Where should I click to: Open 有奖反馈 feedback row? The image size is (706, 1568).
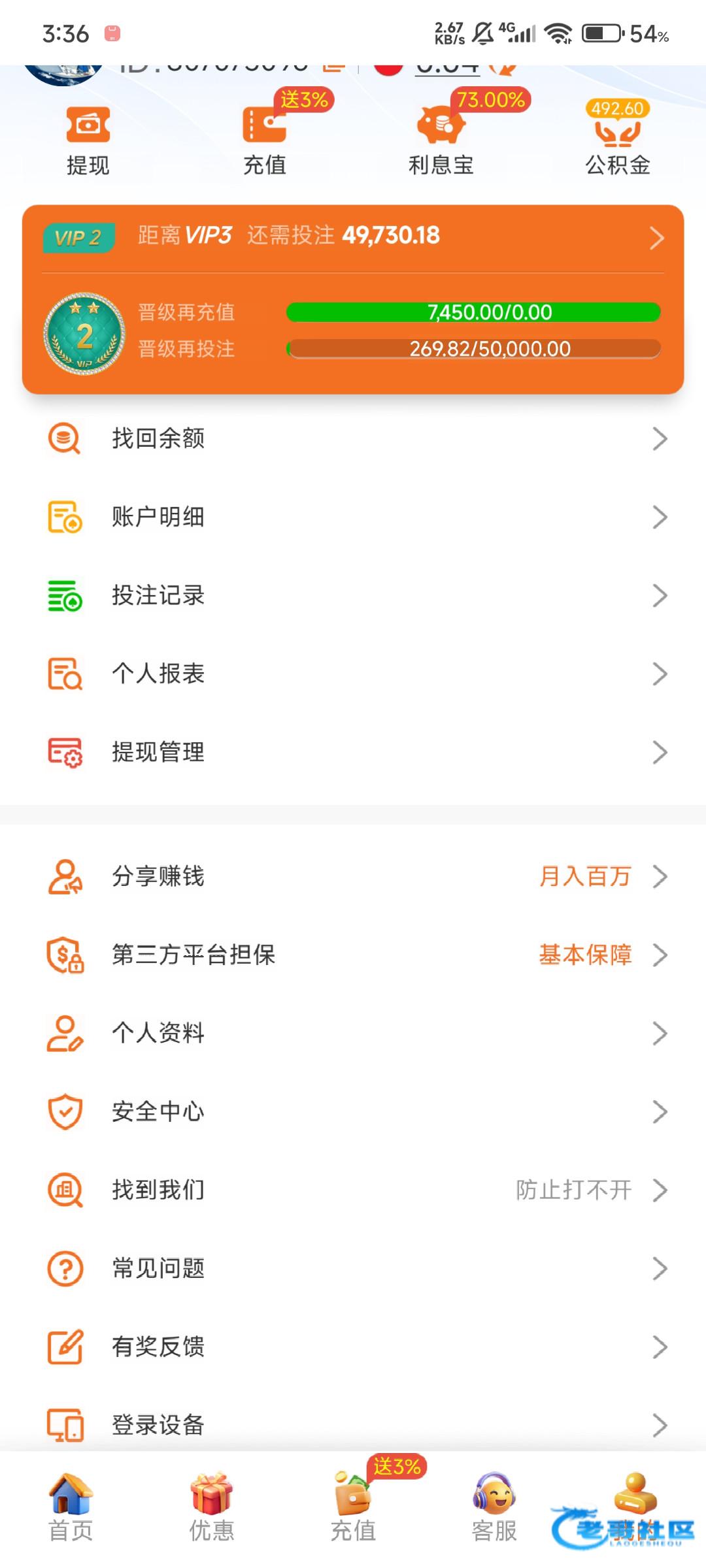pos(353,1347)
